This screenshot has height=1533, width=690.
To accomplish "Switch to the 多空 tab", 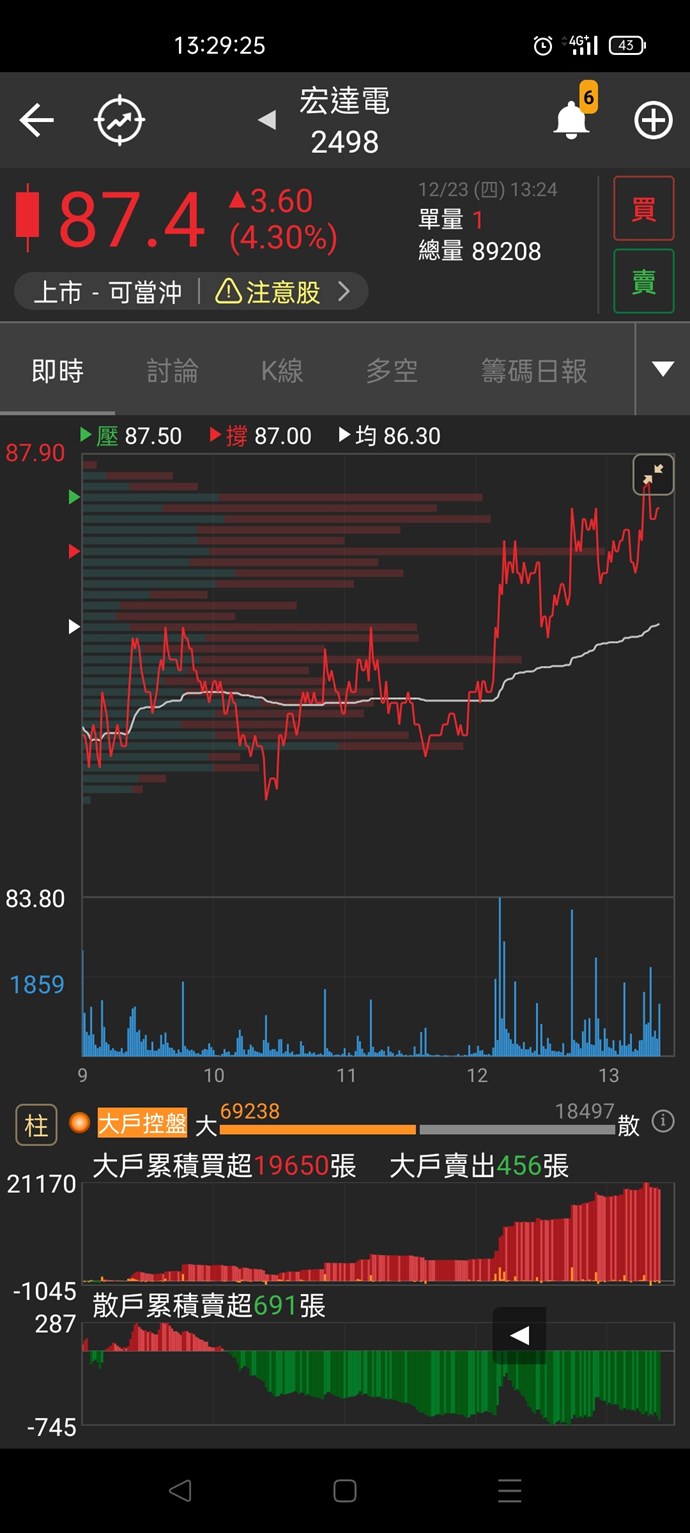I will click(x=391, y=371).
